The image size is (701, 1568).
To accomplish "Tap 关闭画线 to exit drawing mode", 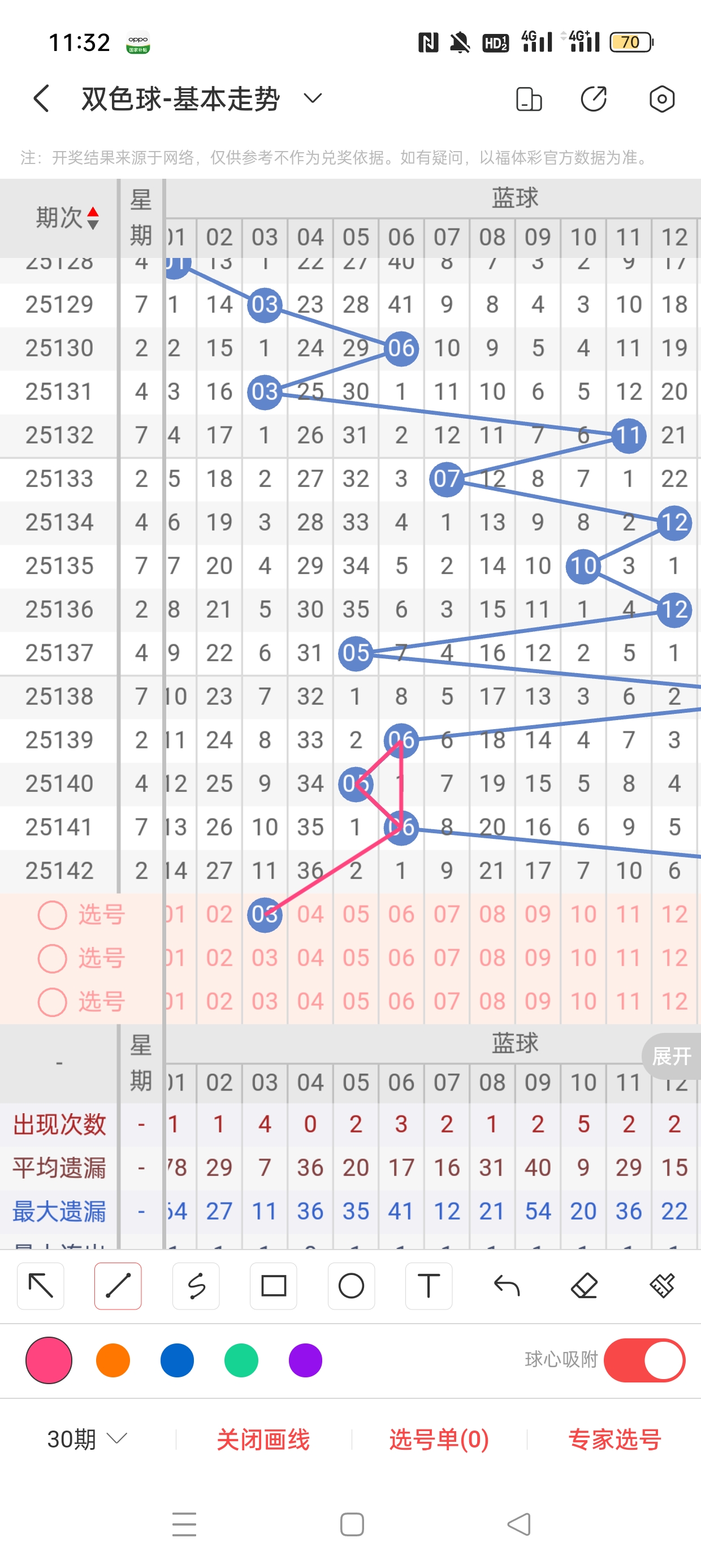I will [x=263, y=1439].
